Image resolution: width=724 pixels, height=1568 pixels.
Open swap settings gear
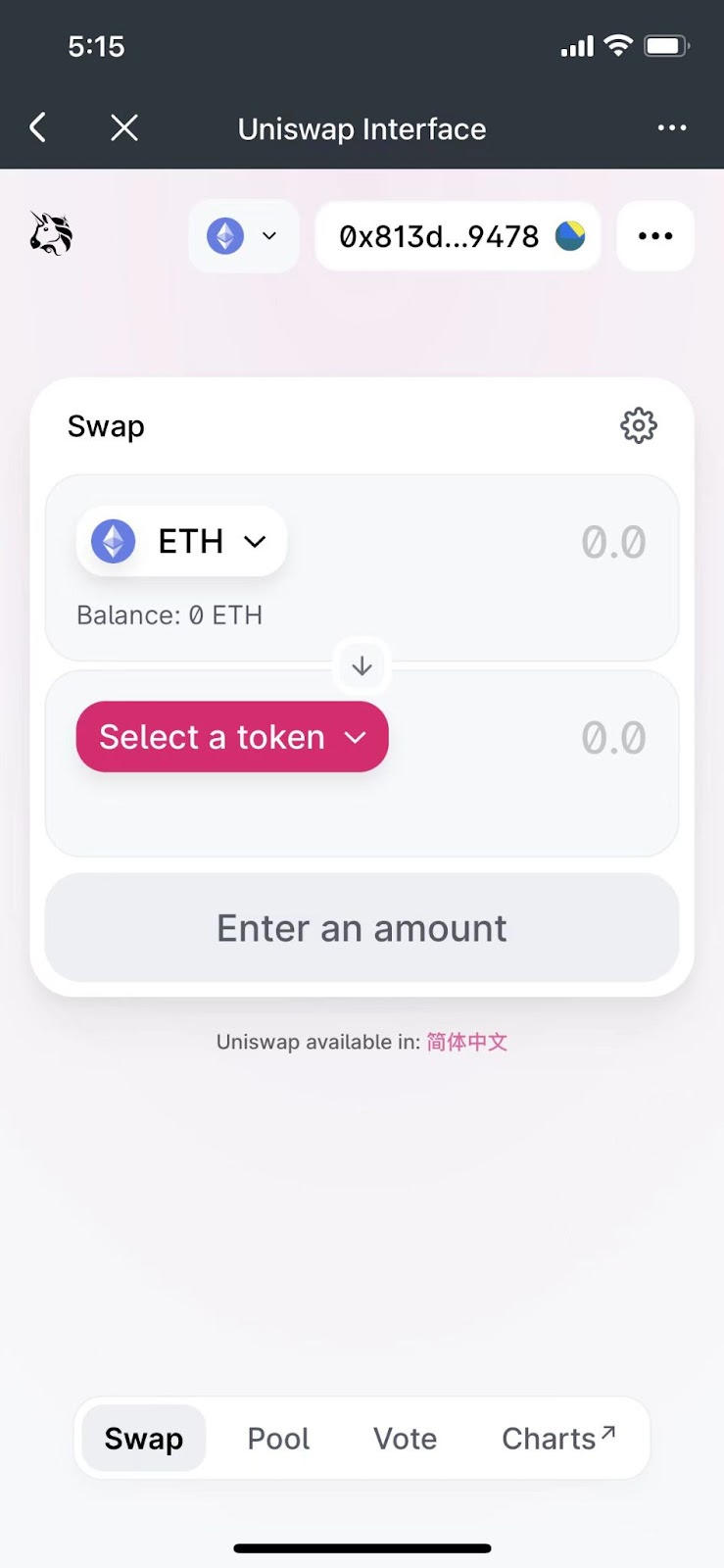point(639,425)
